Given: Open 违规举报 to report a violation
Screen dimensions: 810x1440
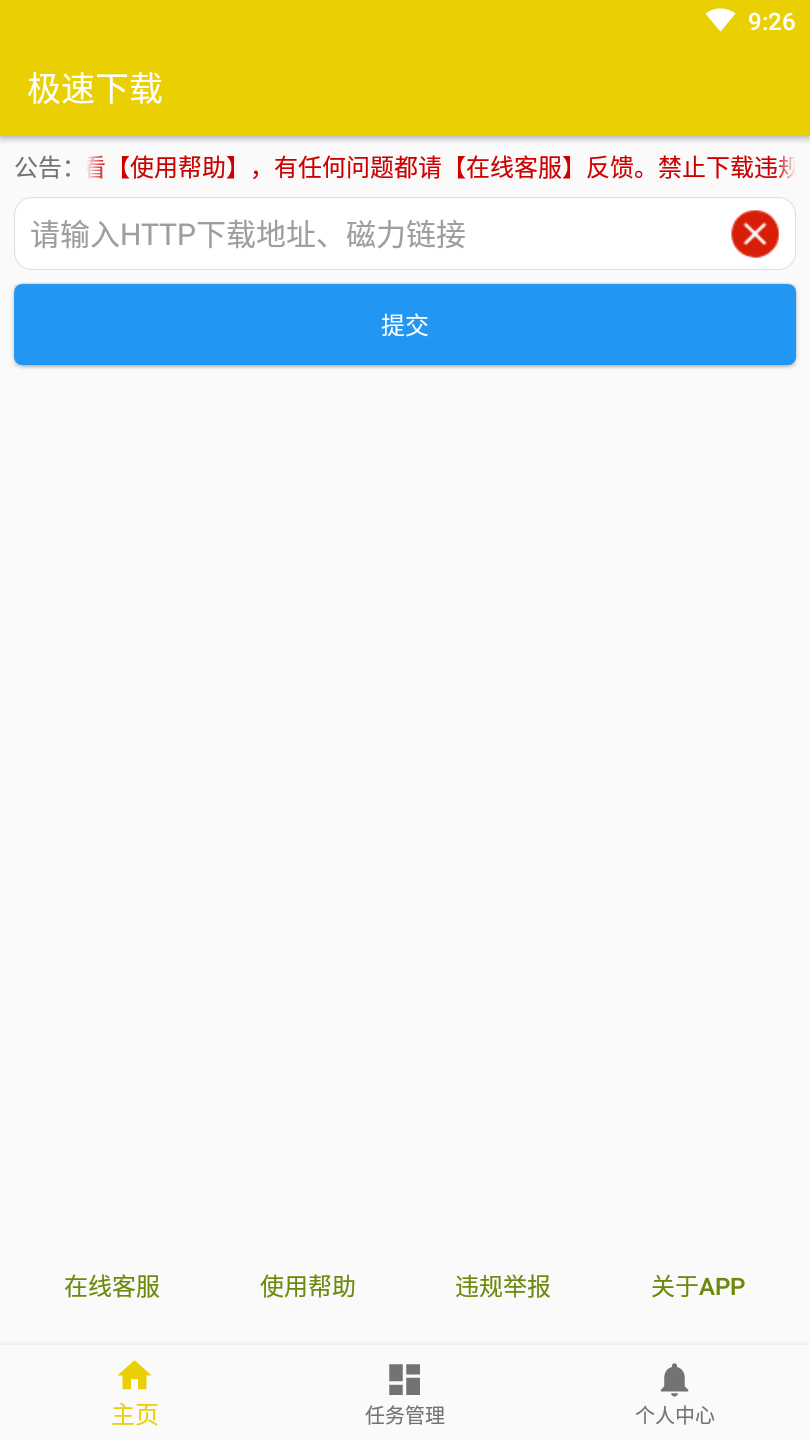Looking at the screenshot, I should tap(503, 1286).
